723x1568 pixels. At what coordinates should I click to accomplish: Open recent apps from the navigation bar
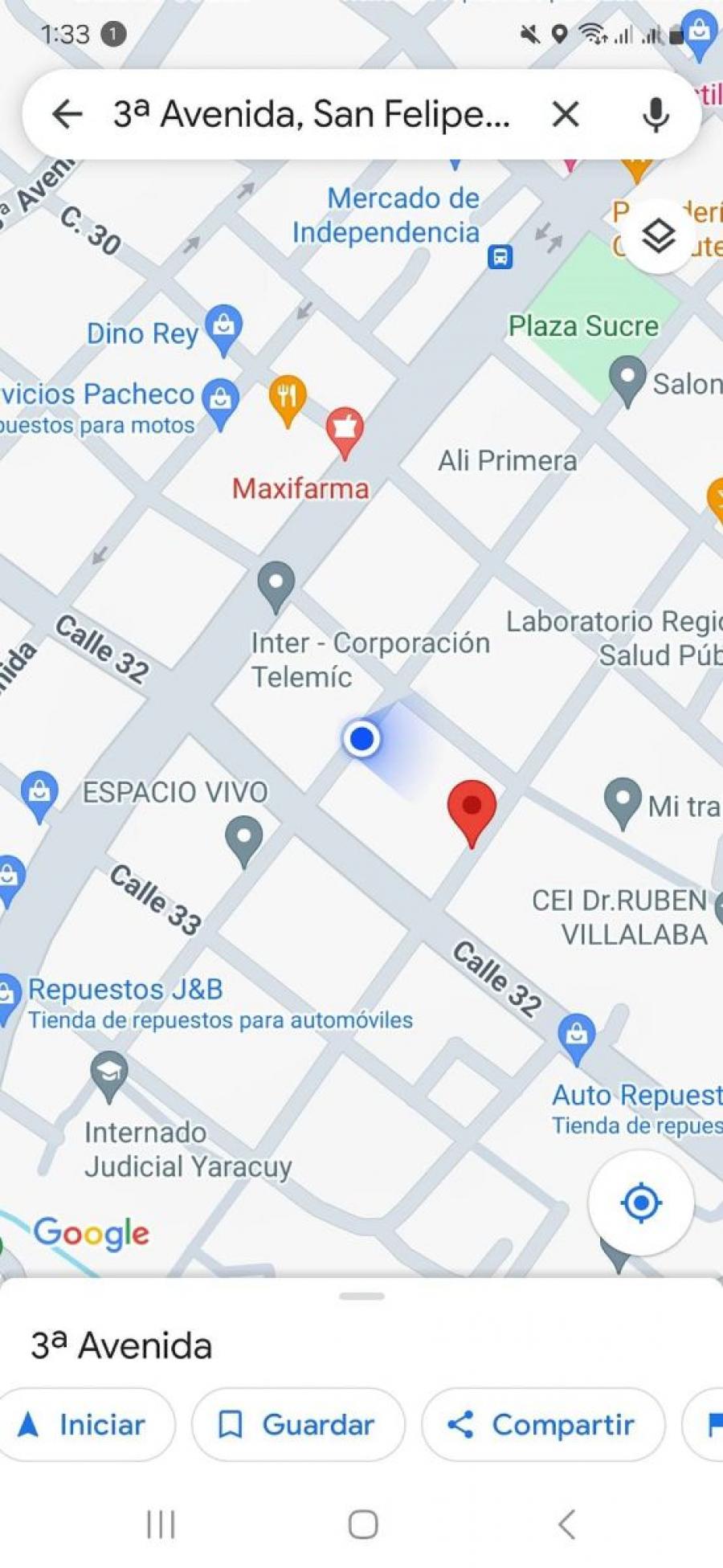click(161, 1524)
